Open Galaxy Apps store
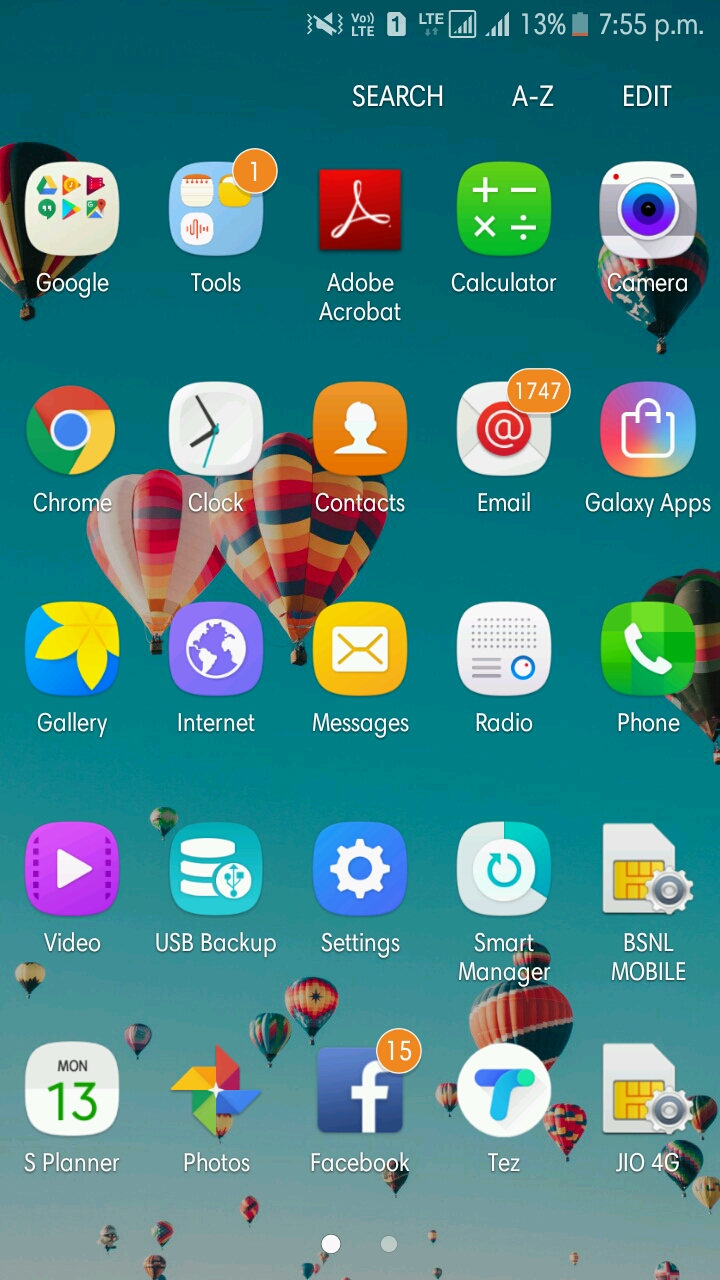Screen dimensions: 720x1280 tap(648, 430)
